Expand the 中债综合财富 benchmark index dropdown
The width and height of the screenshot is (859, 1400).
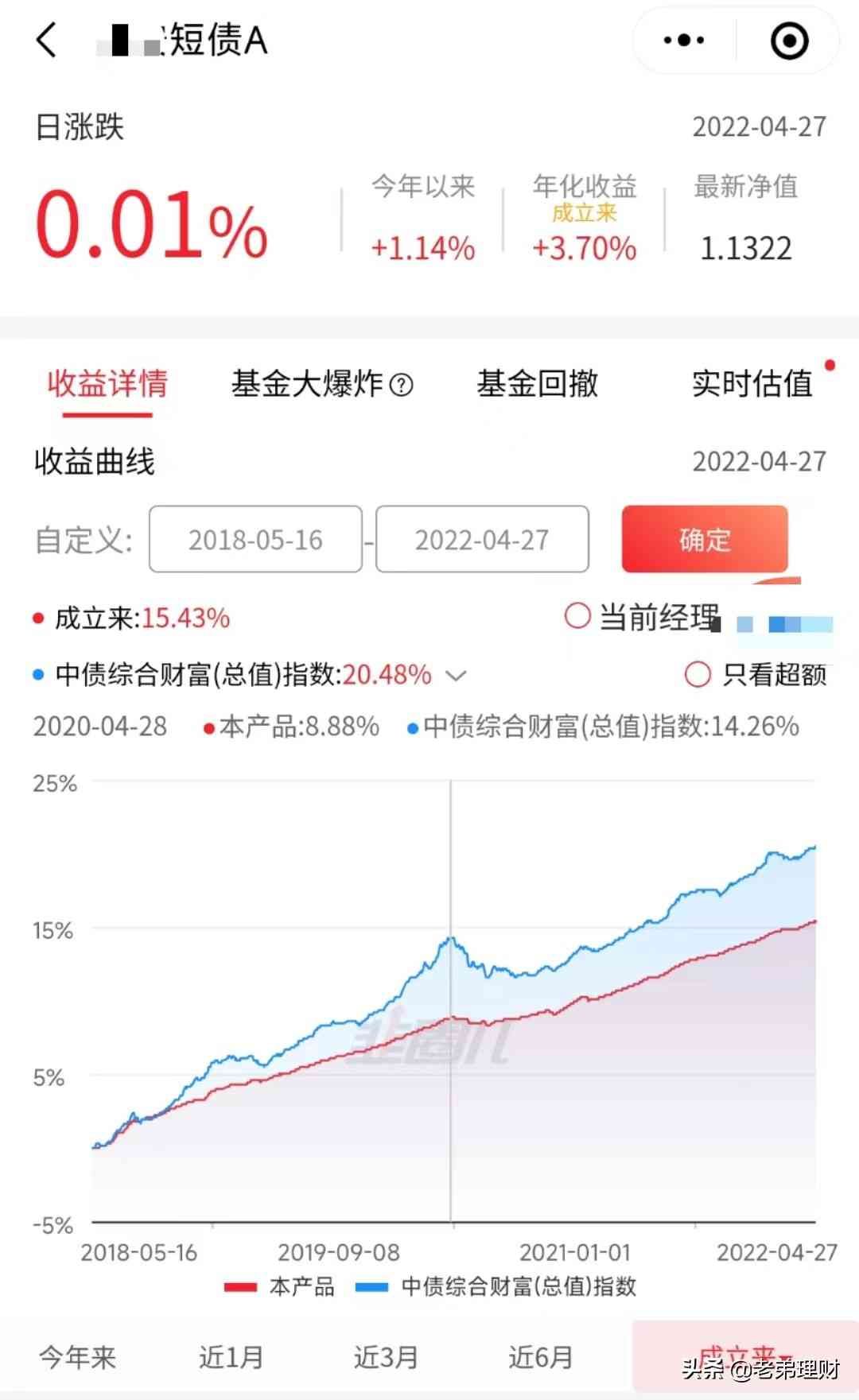(x=456, y=676)
